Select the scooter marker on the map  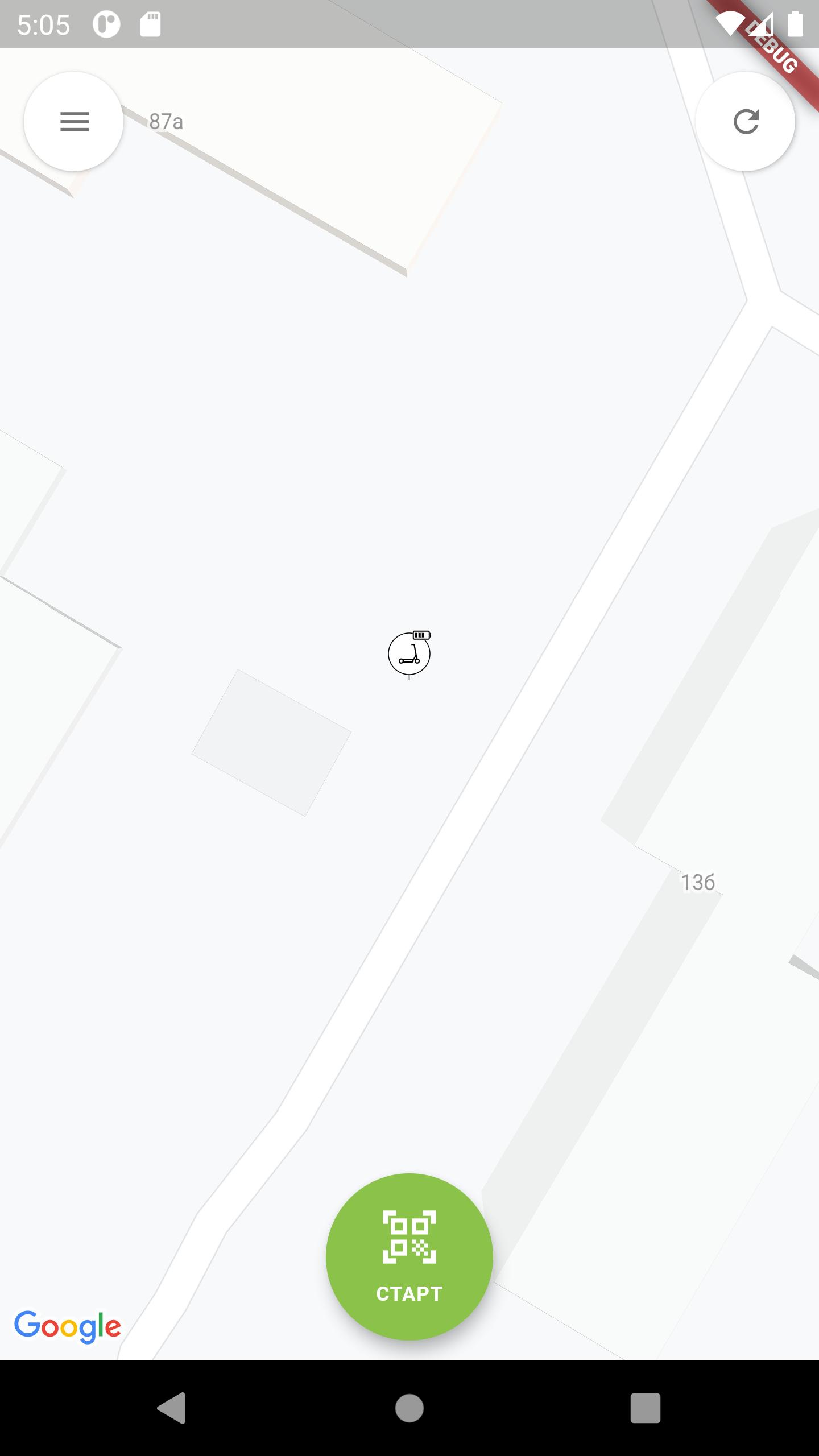click(x=409, y=655)
